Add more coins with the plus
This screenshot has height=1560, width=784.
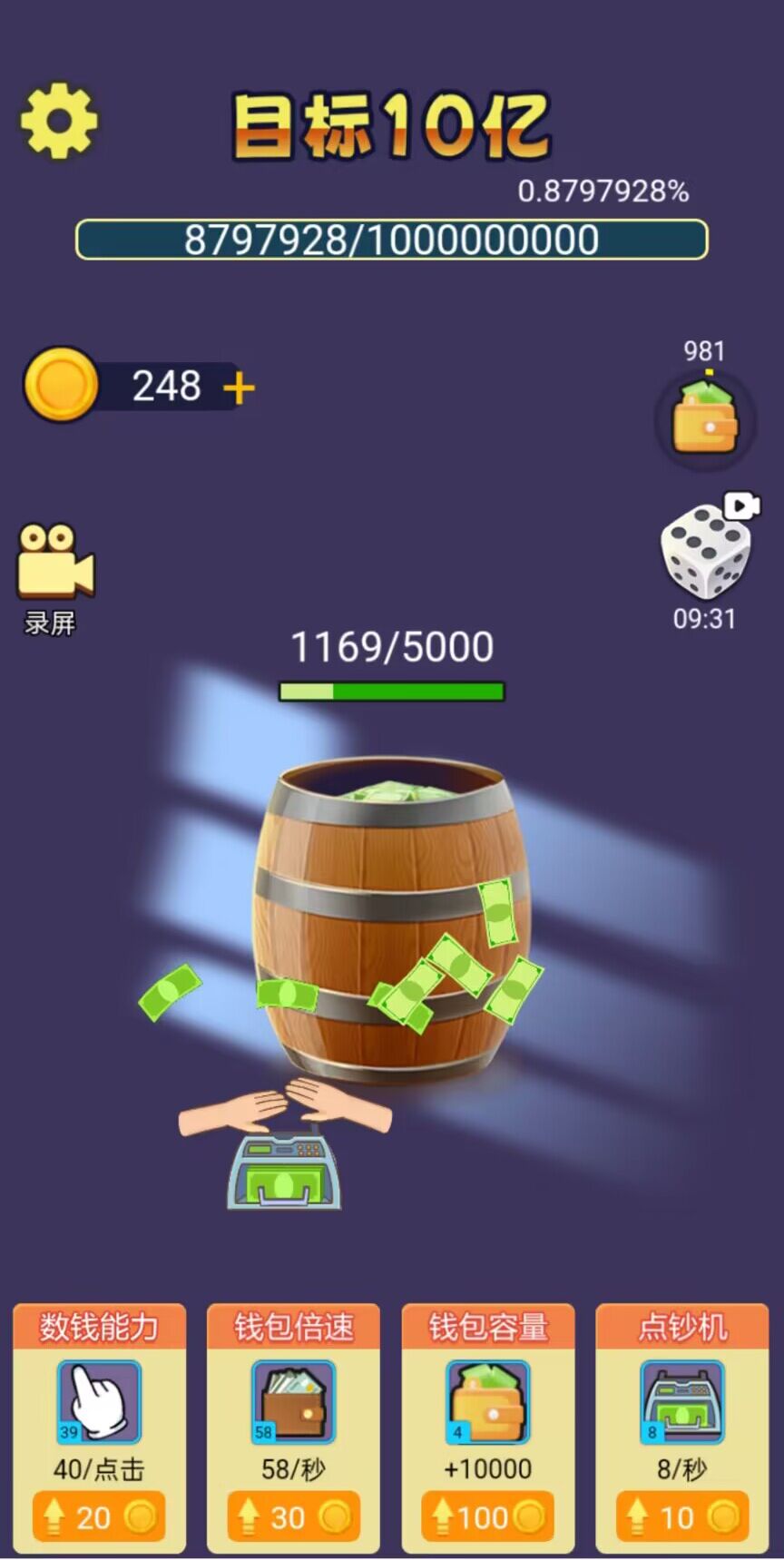[239, 388]
